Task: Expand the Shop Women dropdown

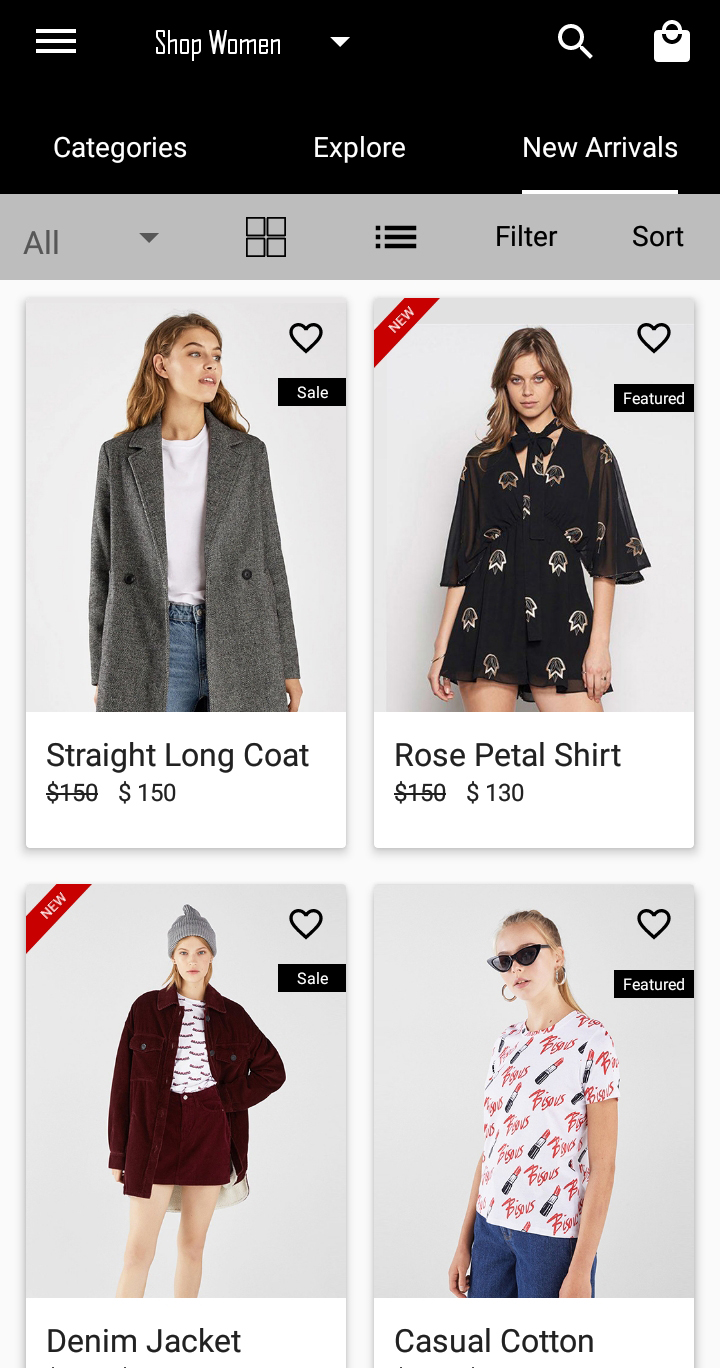Action: [x=340, y=42]
